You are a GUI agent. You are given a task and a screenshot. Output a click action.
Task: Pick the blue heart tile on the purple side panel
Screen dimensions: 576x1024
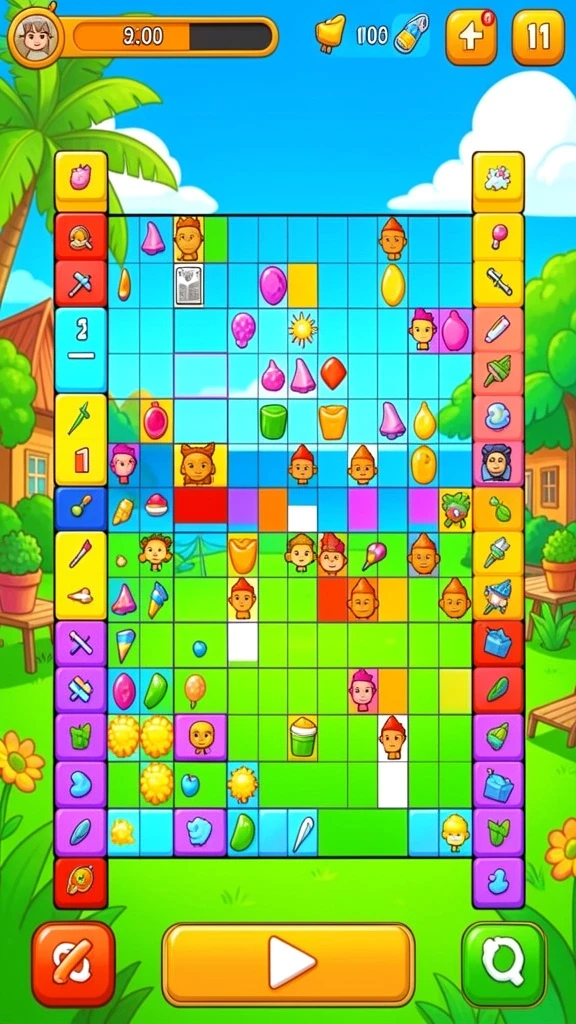click(80, 784)
